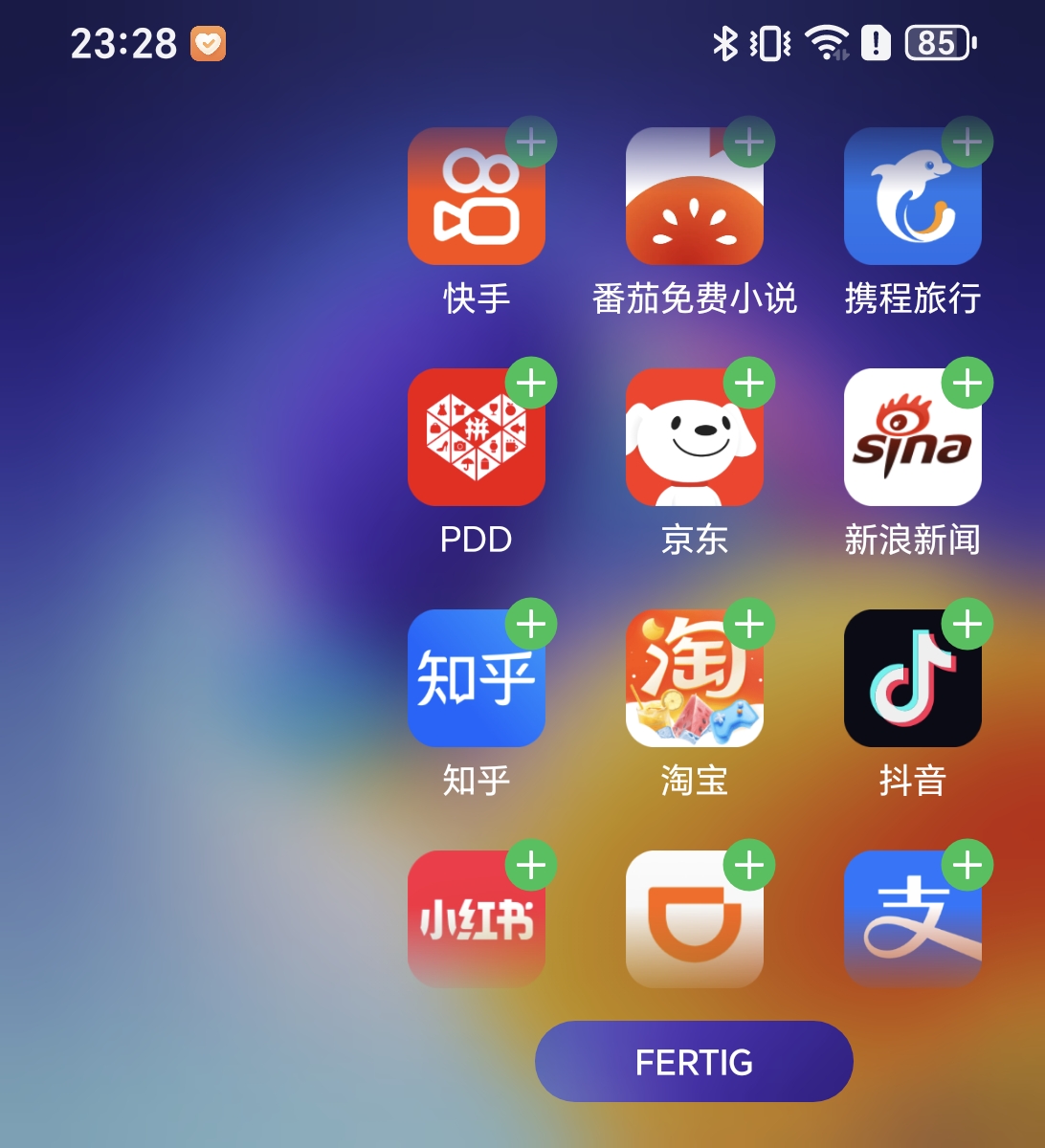Tap the plus badge on 小红书 icon
Image resolution: width=1045 pixels, height=1148 pixels.
(x=531, y=866)
